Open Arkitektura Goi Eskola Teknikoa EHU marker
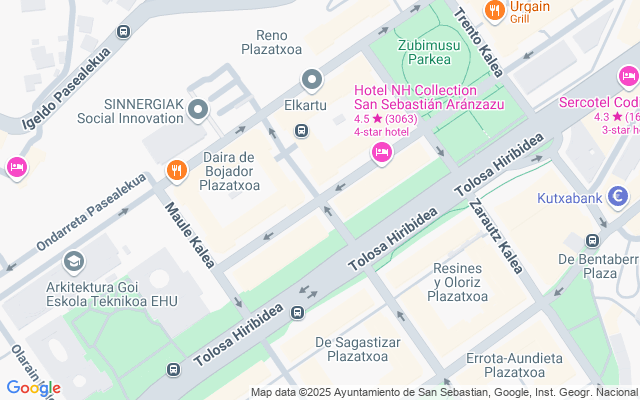Viewport: 640px width, 400px height. click(73, 262)
